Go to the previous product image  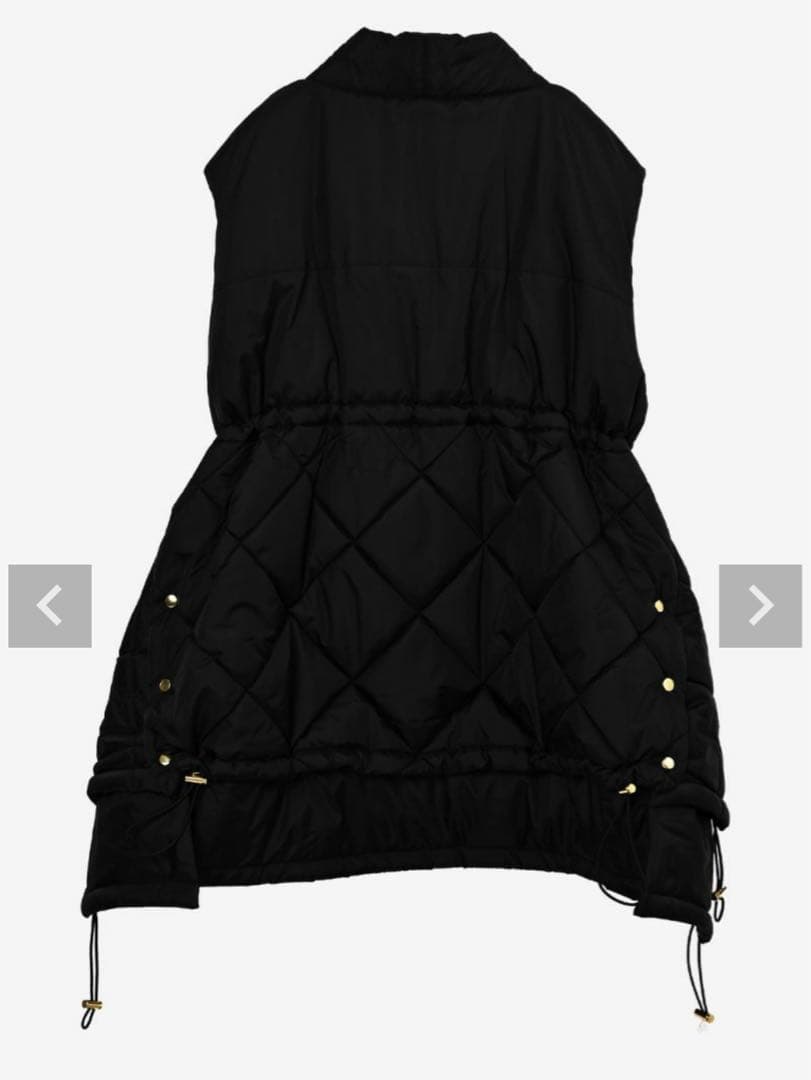pyautogui.click(x=50, y=606)
